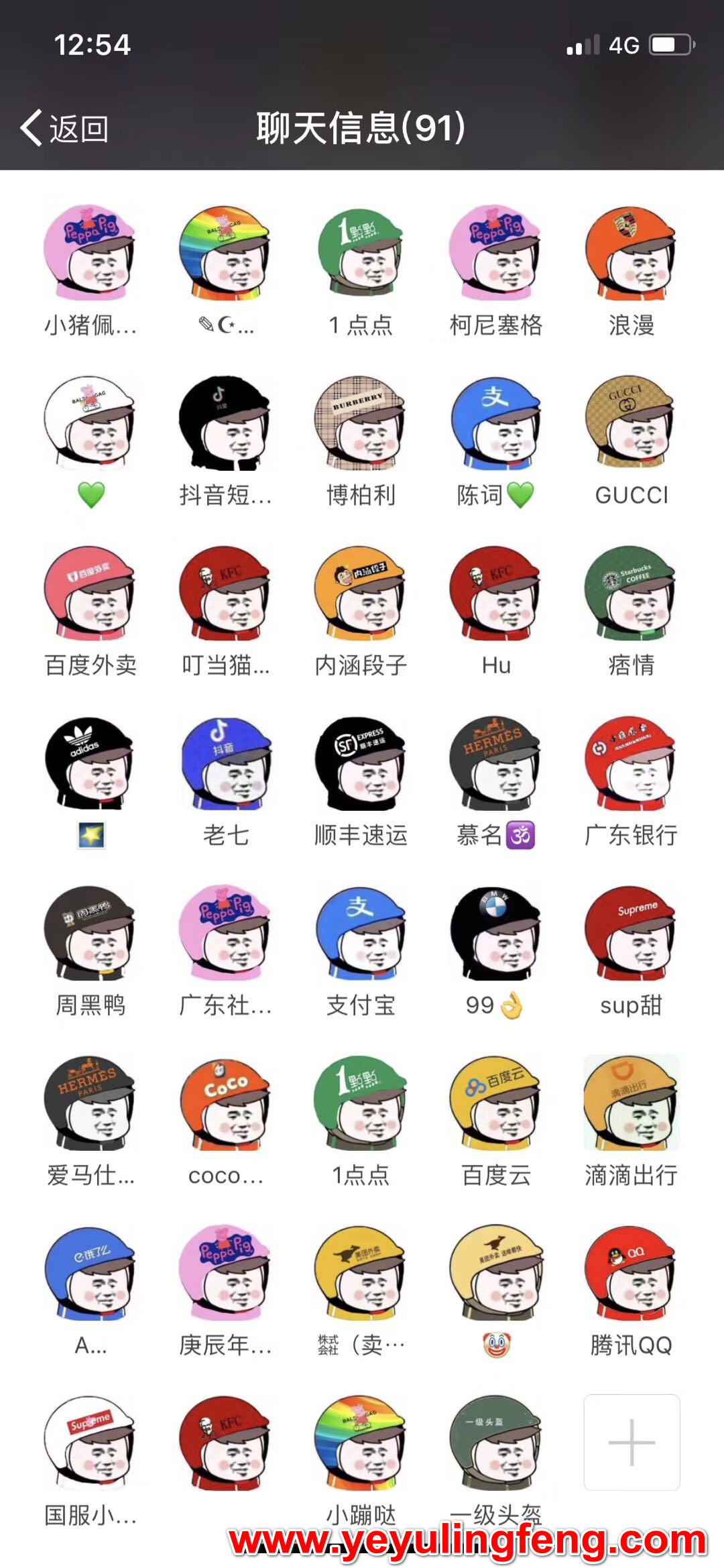
Task: Open member 周黑鸭
Action: (x=90, y=934)
